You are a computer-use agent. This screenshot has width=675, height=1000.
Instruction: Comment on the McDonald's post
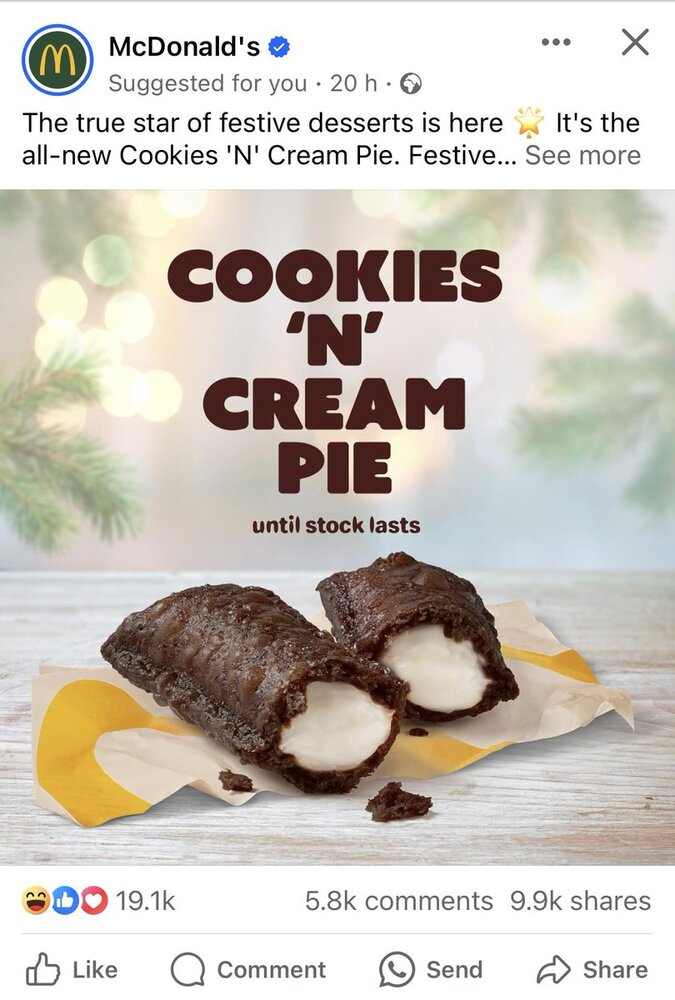(x=248, y=969)
